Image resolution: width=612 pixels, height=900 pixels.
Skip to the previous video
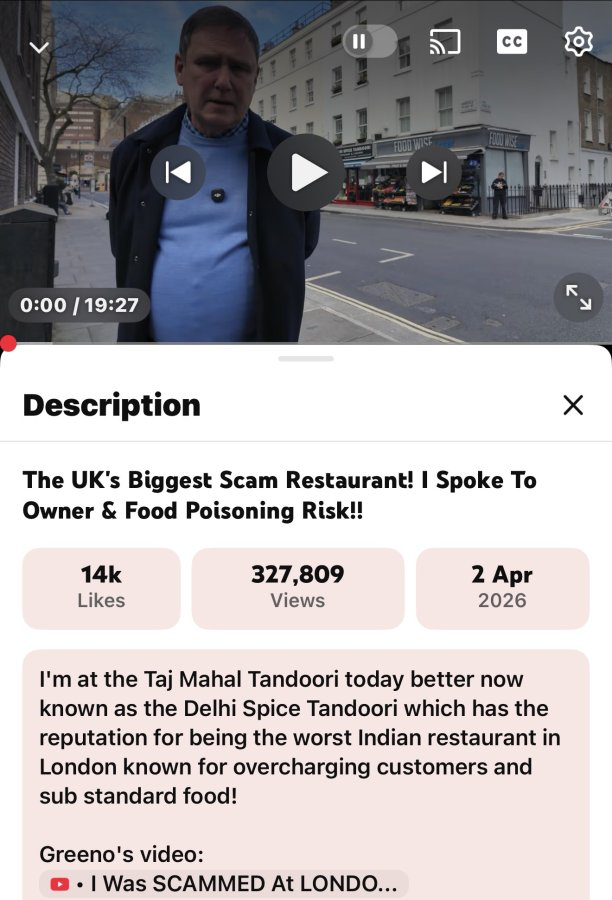(178, 172)
